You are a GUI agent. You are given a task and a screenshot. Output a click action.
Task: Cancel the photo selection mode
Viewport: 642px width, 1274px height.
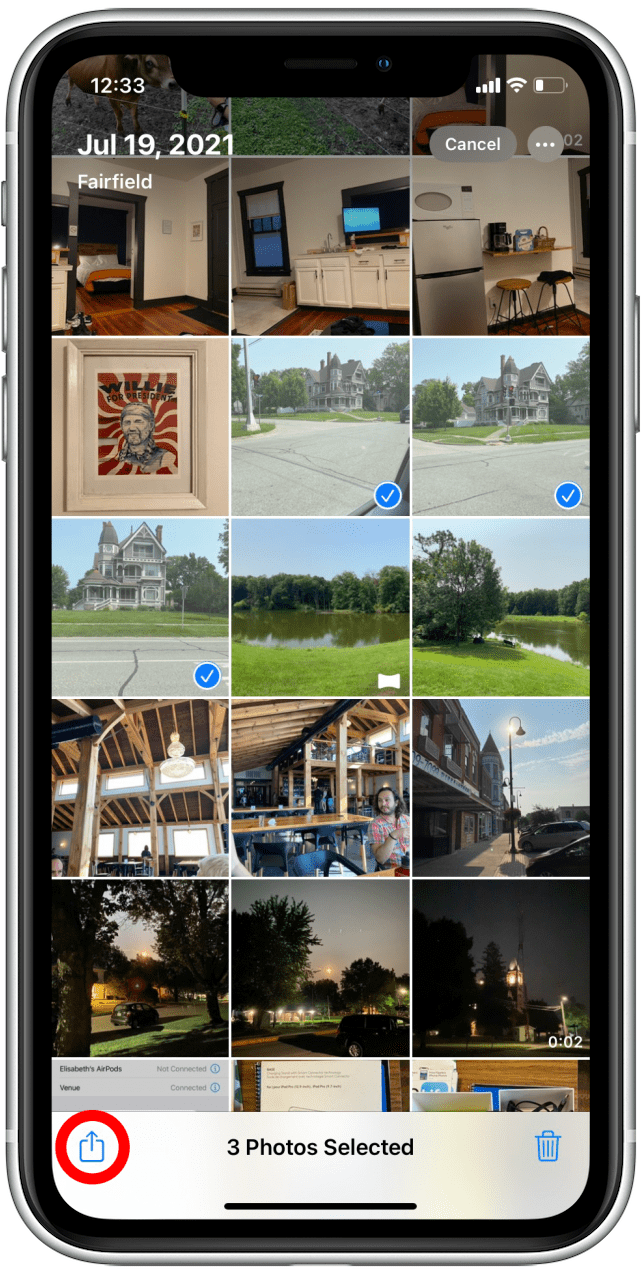[x=473, y=144]
